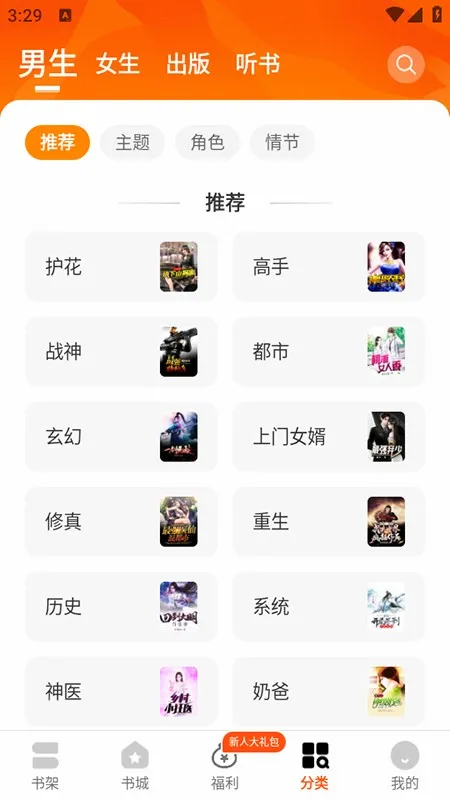Image resolution: width=450 pixels, height=800 pixels.
Task: Open the search icon
Action: point(406,65)
